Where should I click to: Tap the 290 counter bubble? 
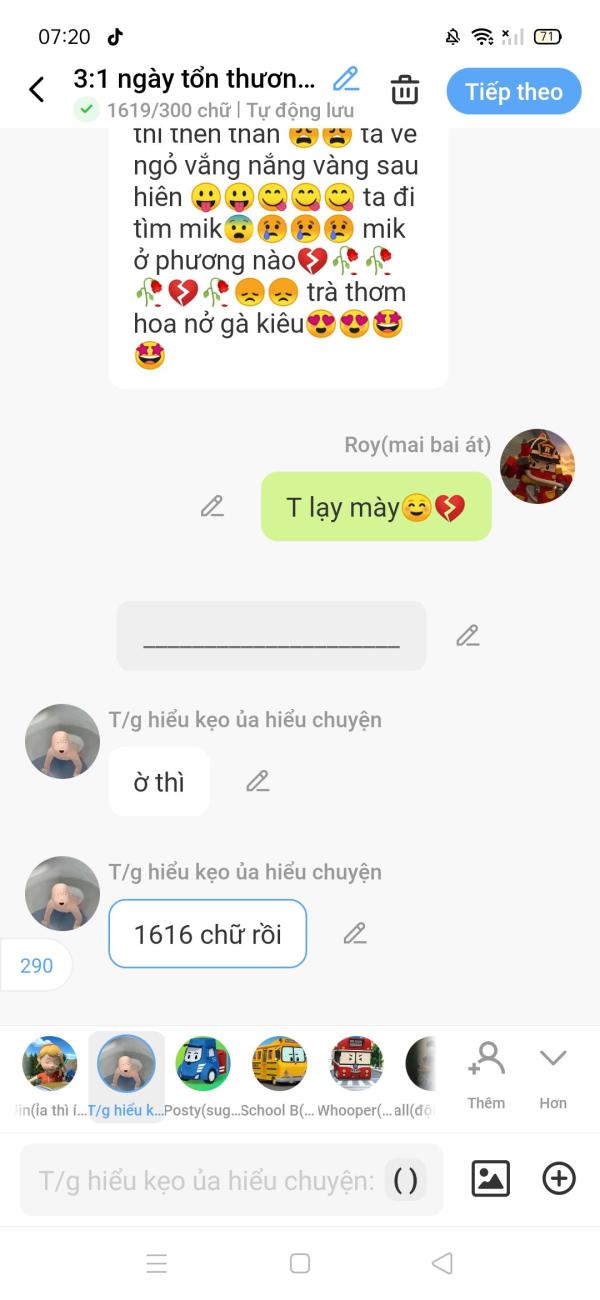point(37,966)
